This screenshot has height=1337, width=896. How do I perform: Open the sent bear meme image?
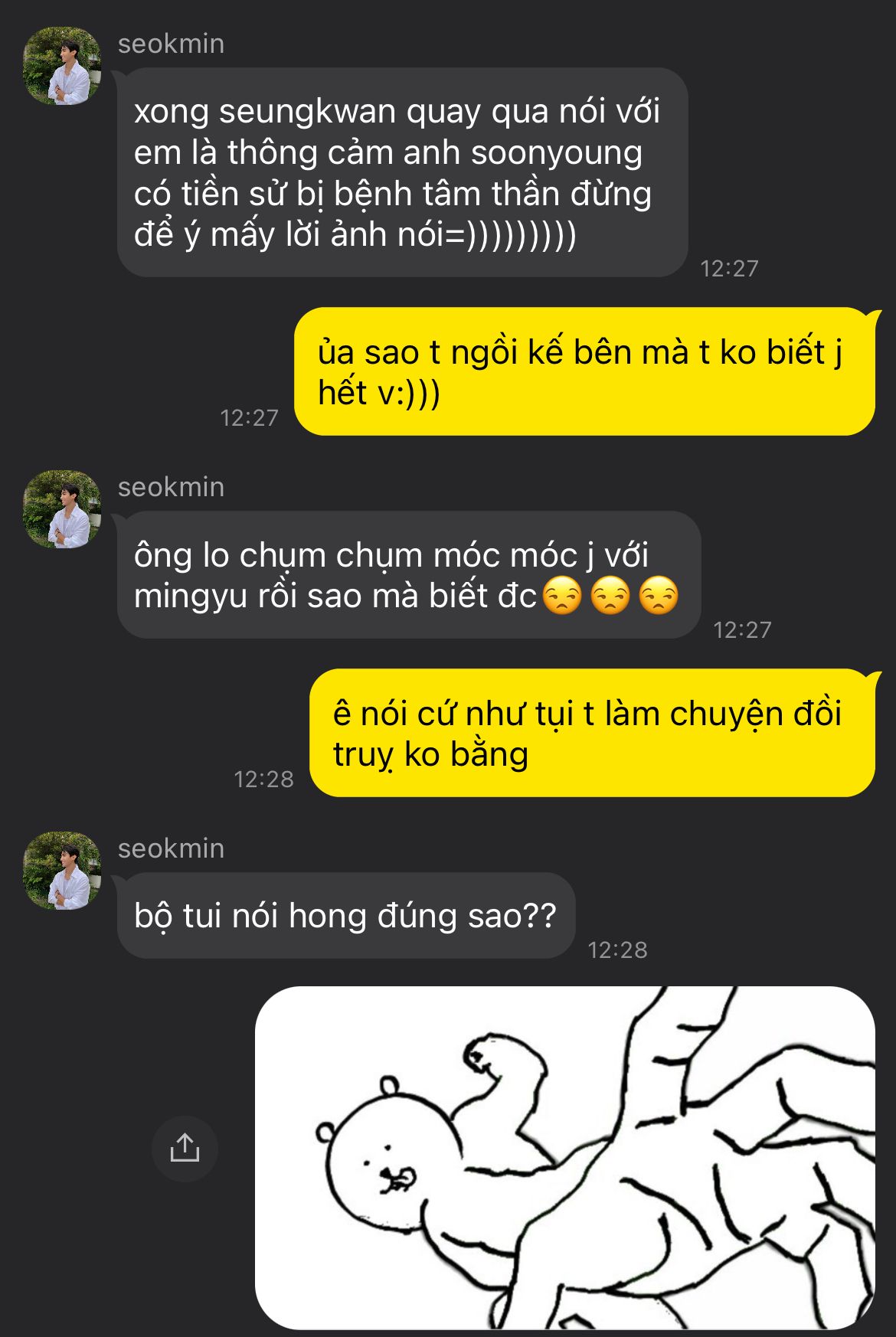(x=564, y=1158)
